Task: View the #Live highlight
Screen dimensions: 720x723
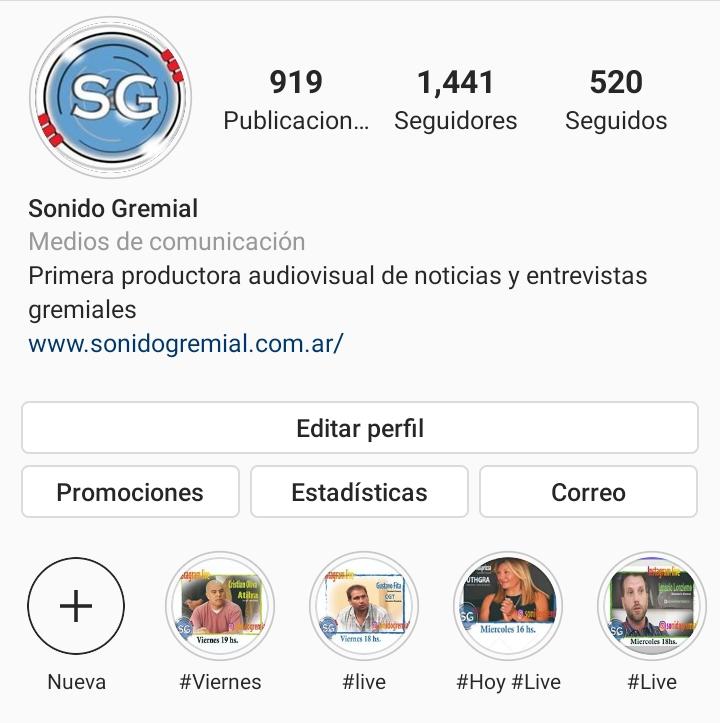Action: tap(652, 606)
